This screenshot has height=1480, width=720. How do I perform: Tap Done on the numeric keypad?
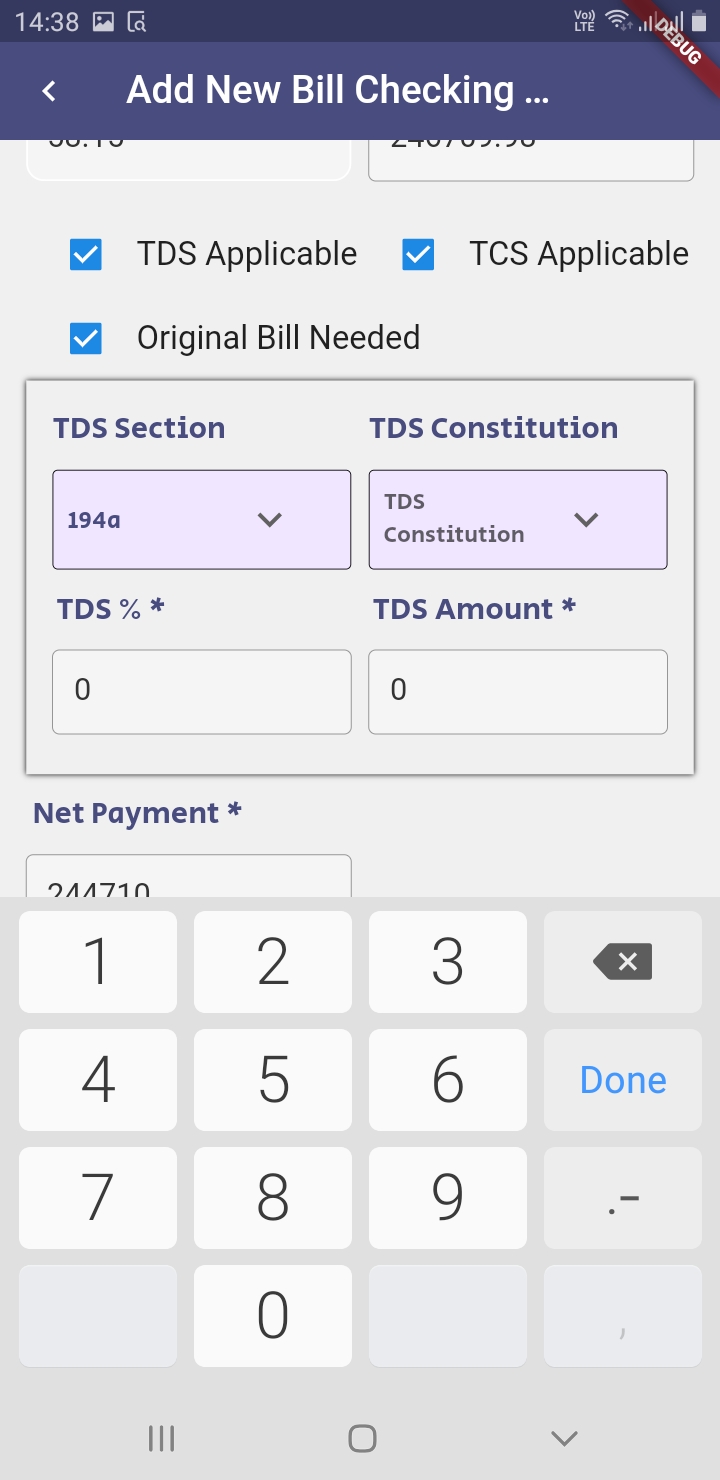(623, 1080)
